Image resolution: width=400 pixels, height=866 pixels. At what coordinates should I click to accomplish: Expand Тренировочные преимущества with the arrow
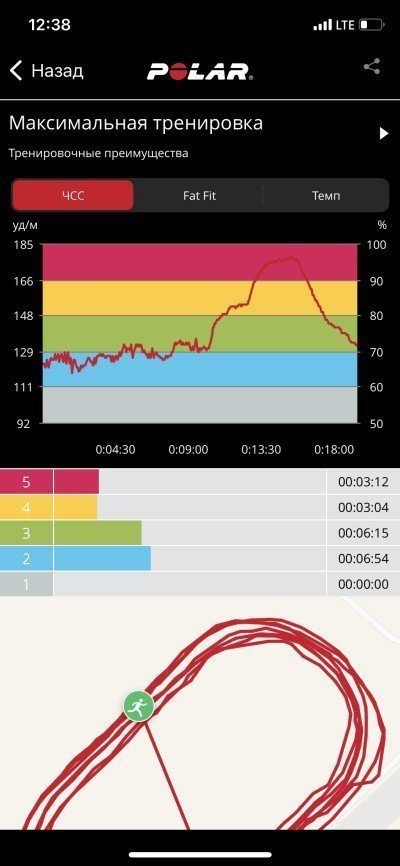(x=384, y=133)
